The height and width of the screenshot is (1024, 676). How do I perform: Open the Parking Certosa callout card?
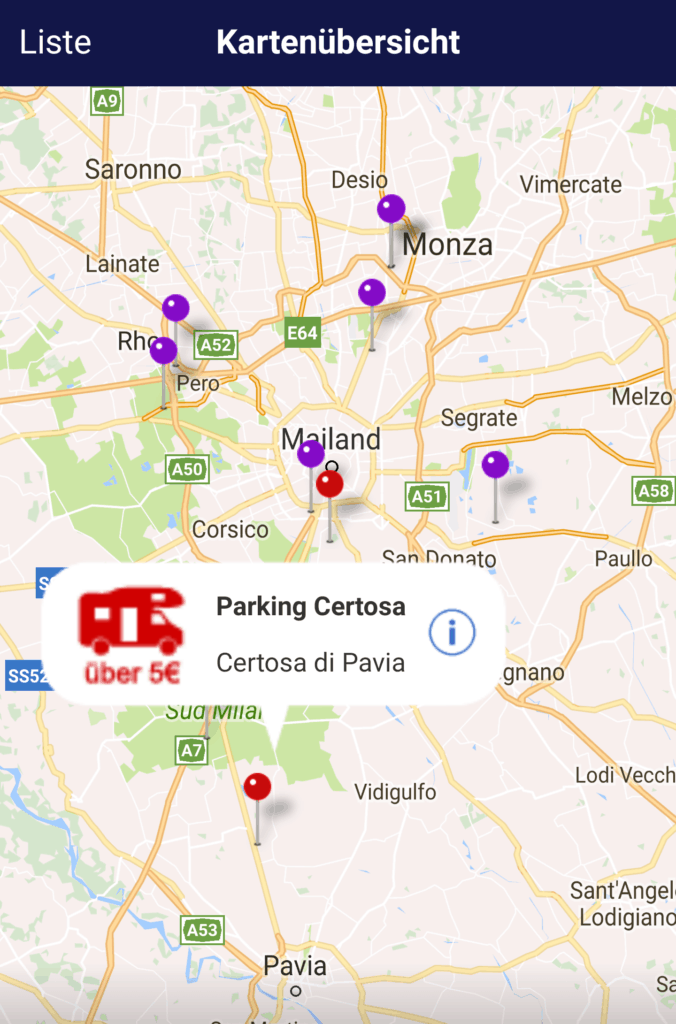click(x=300, y=634)
